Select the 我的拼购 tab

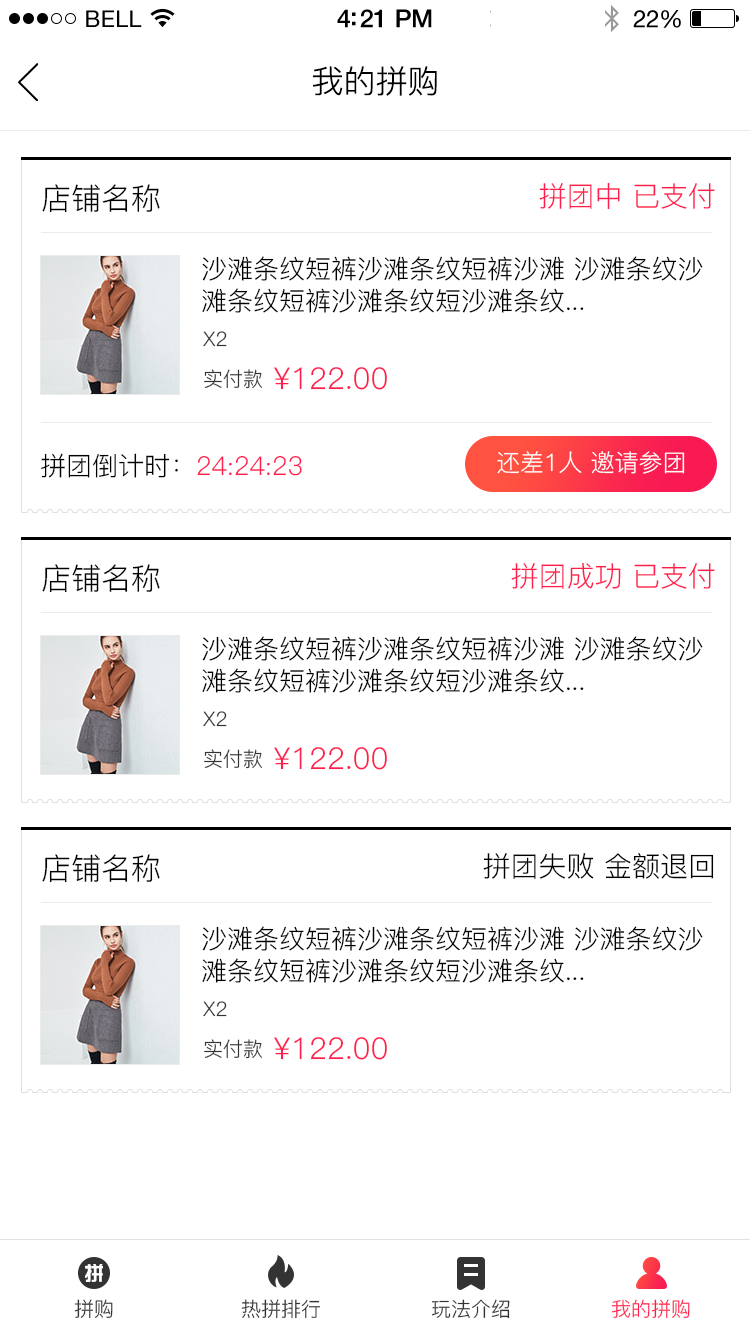[651, 1288]
